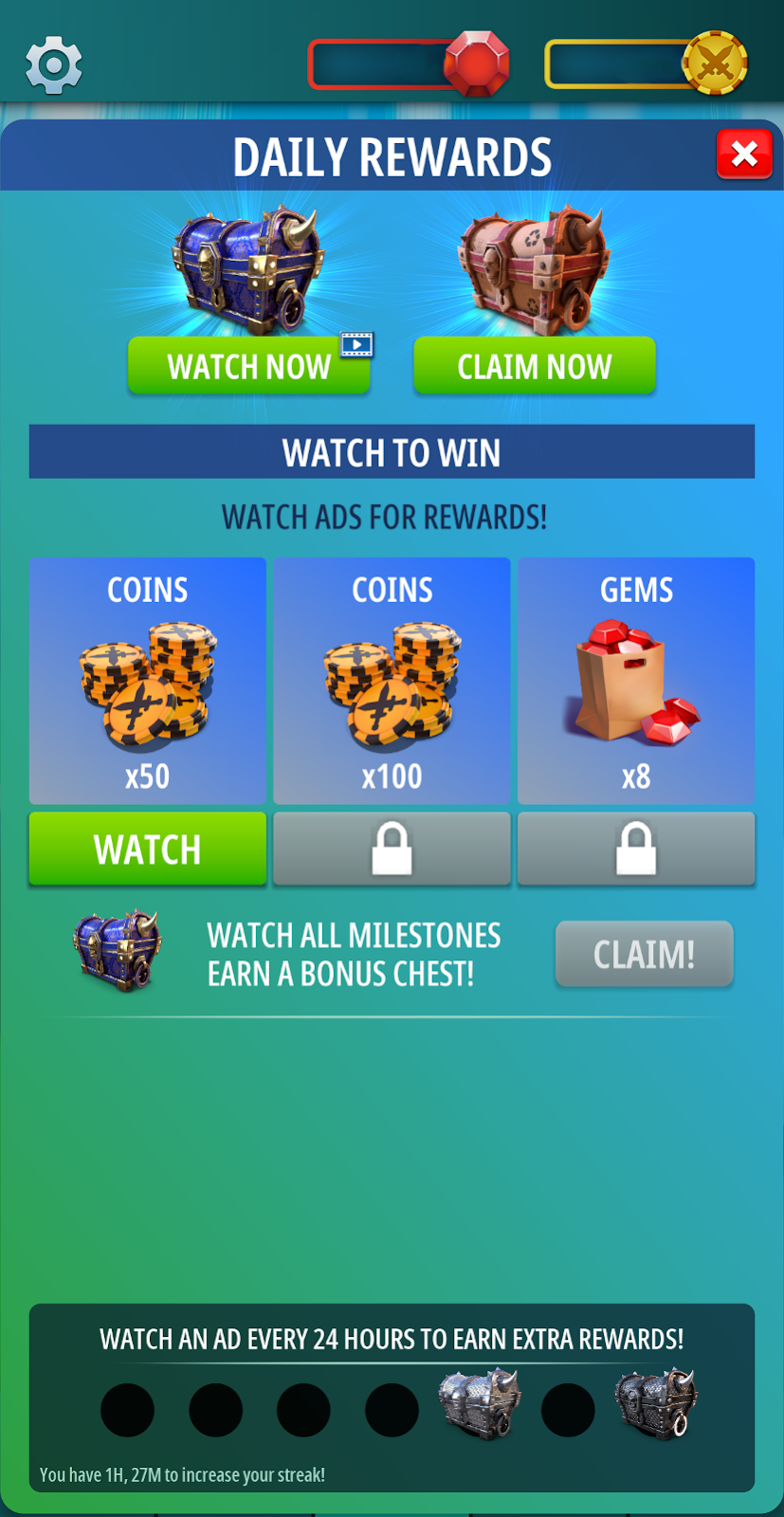Click the lock on the x100 coins reward
This screenshot has height=1517, width=784.
coord(392,849)
